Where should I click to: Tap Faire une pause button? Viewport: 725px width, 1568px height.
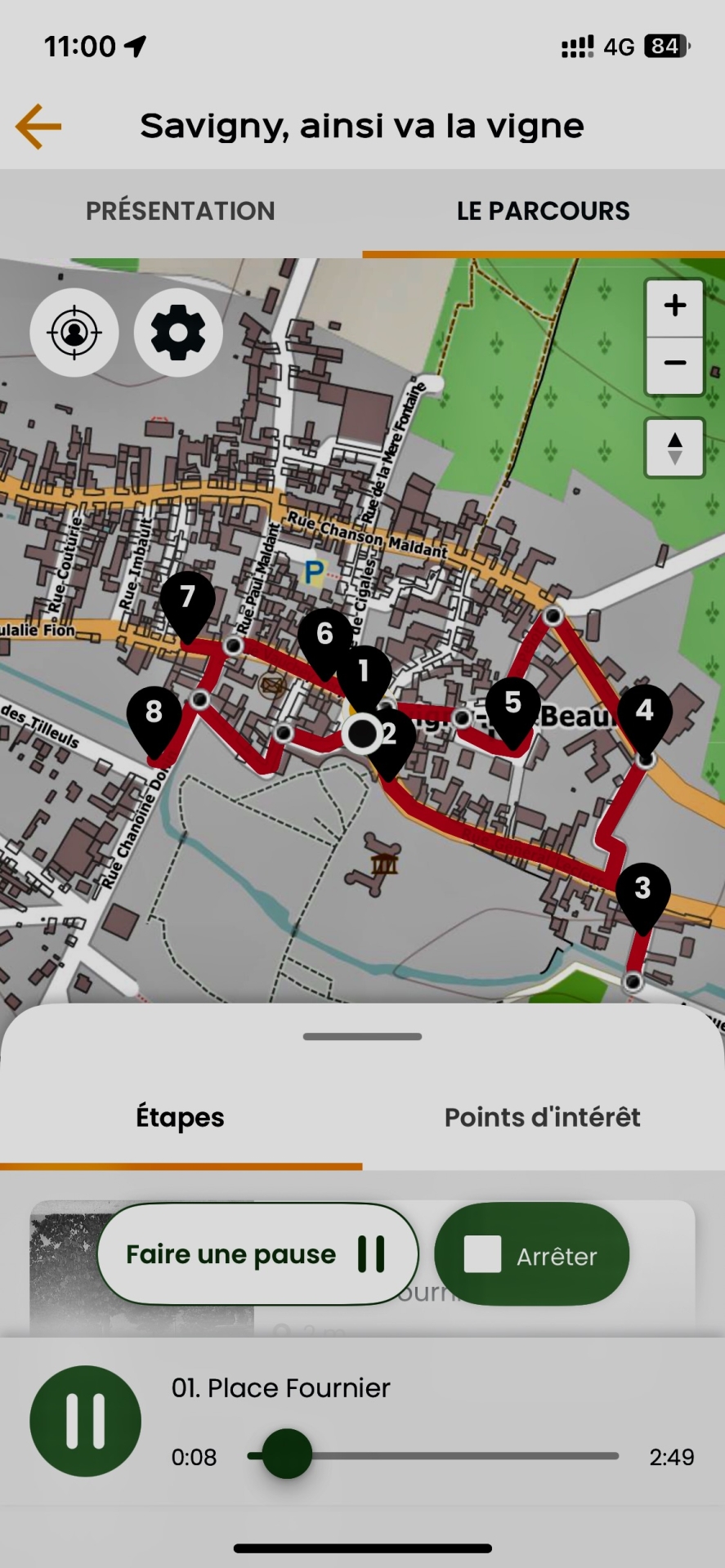257,1254
